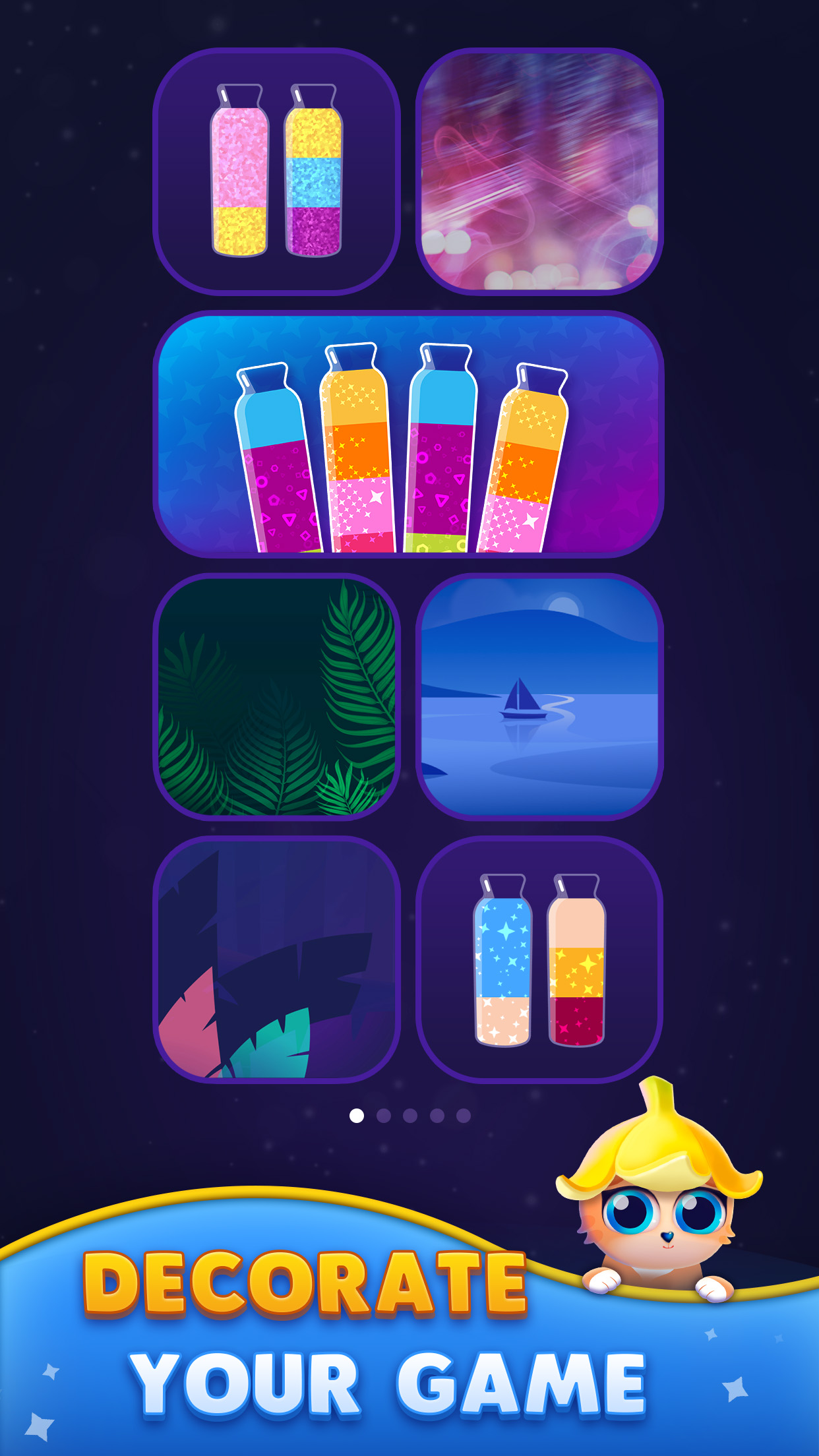Pick the sailboat night lake background

click(542, 699)
